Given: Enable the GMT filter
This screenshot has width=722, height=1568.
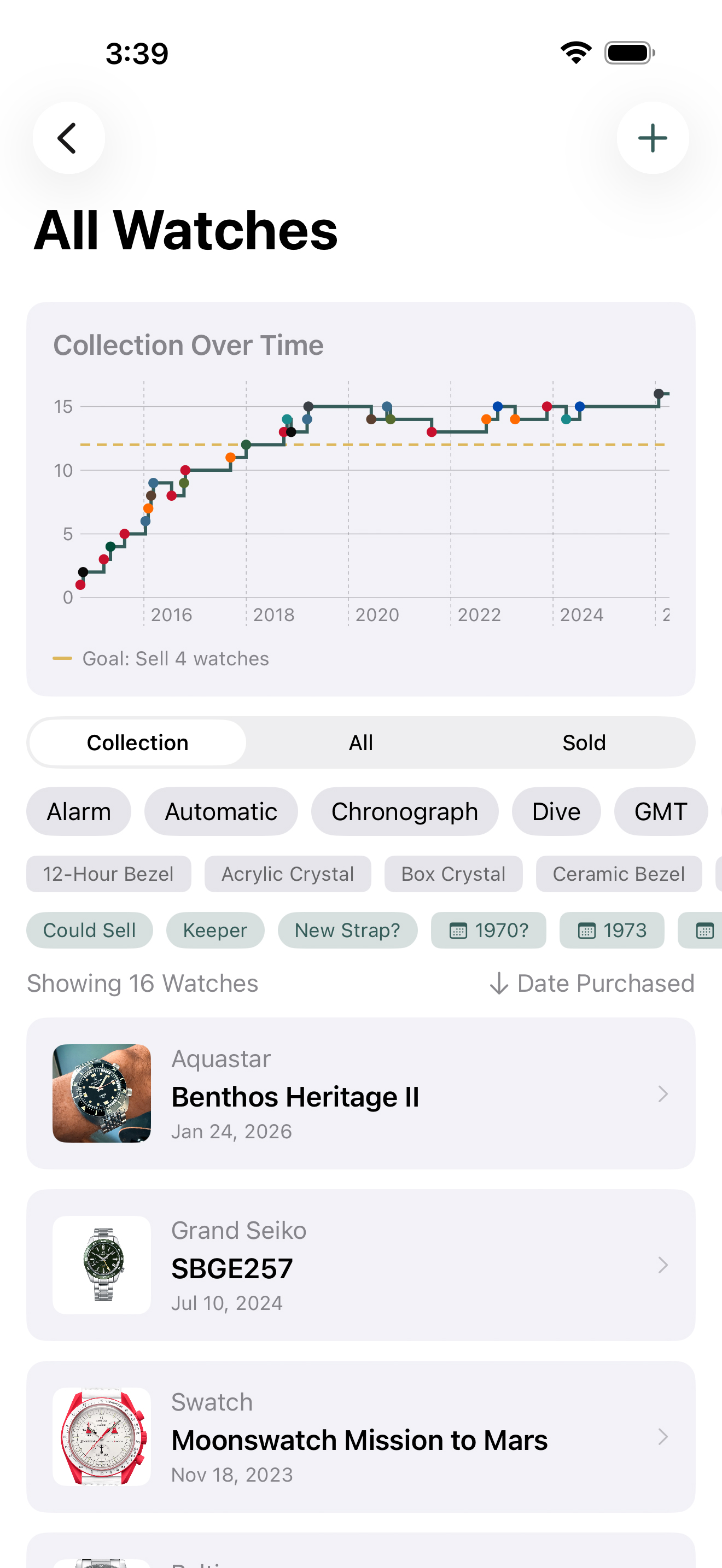Looking at the screenshot, I should [x=660, y=811].
